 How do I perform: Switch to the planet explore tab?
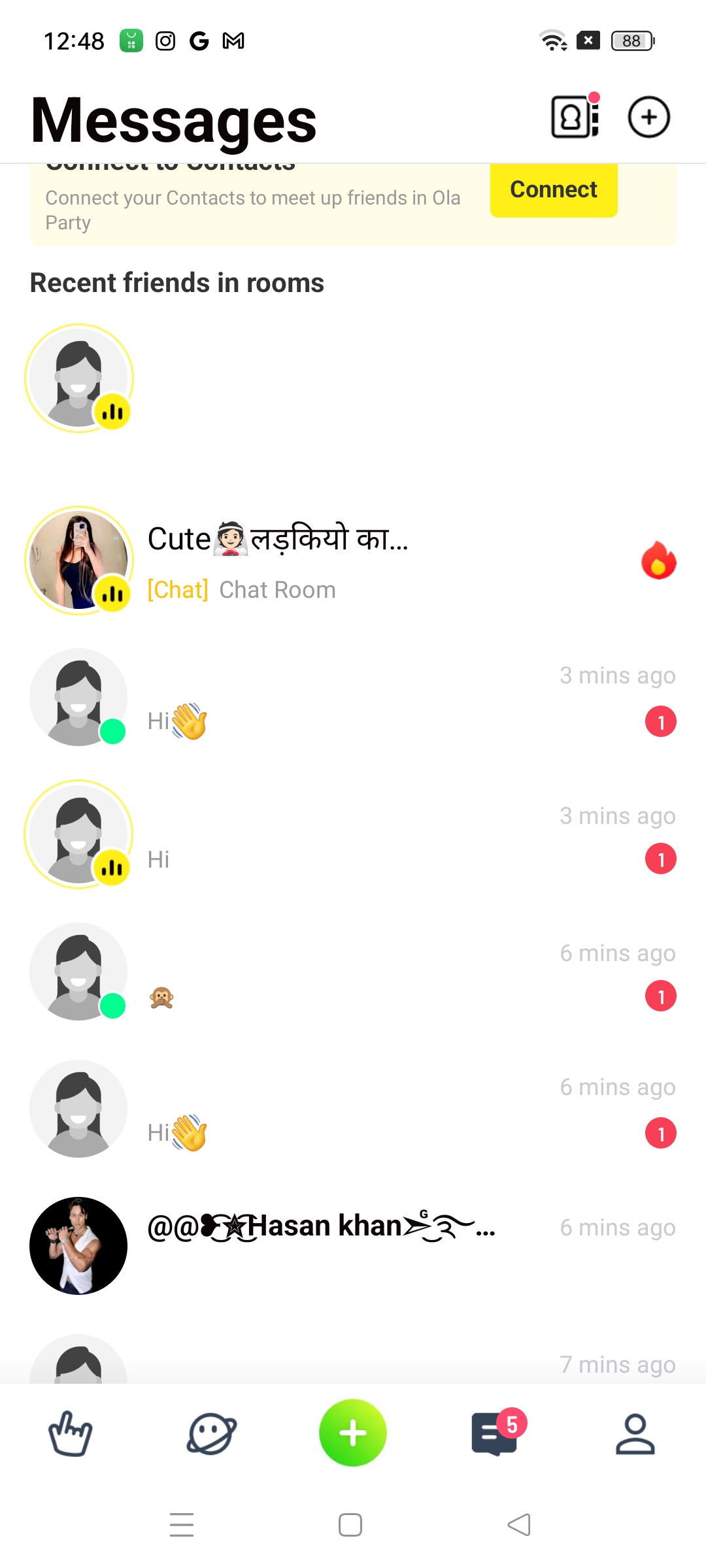coord(212,1433)
